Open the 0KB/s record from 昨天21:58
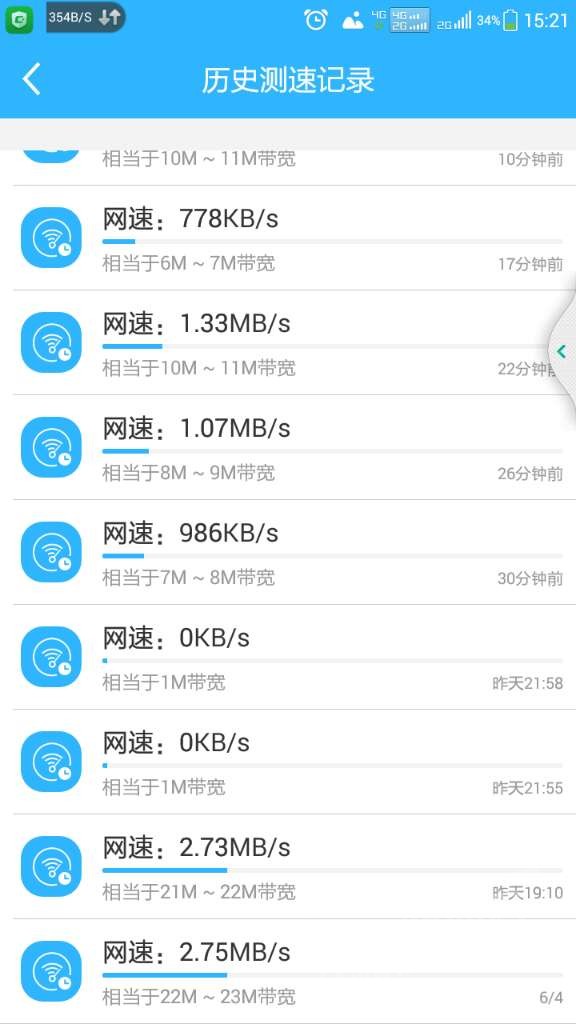This screenshot has width=576, height=1024. tap(288, 657)
